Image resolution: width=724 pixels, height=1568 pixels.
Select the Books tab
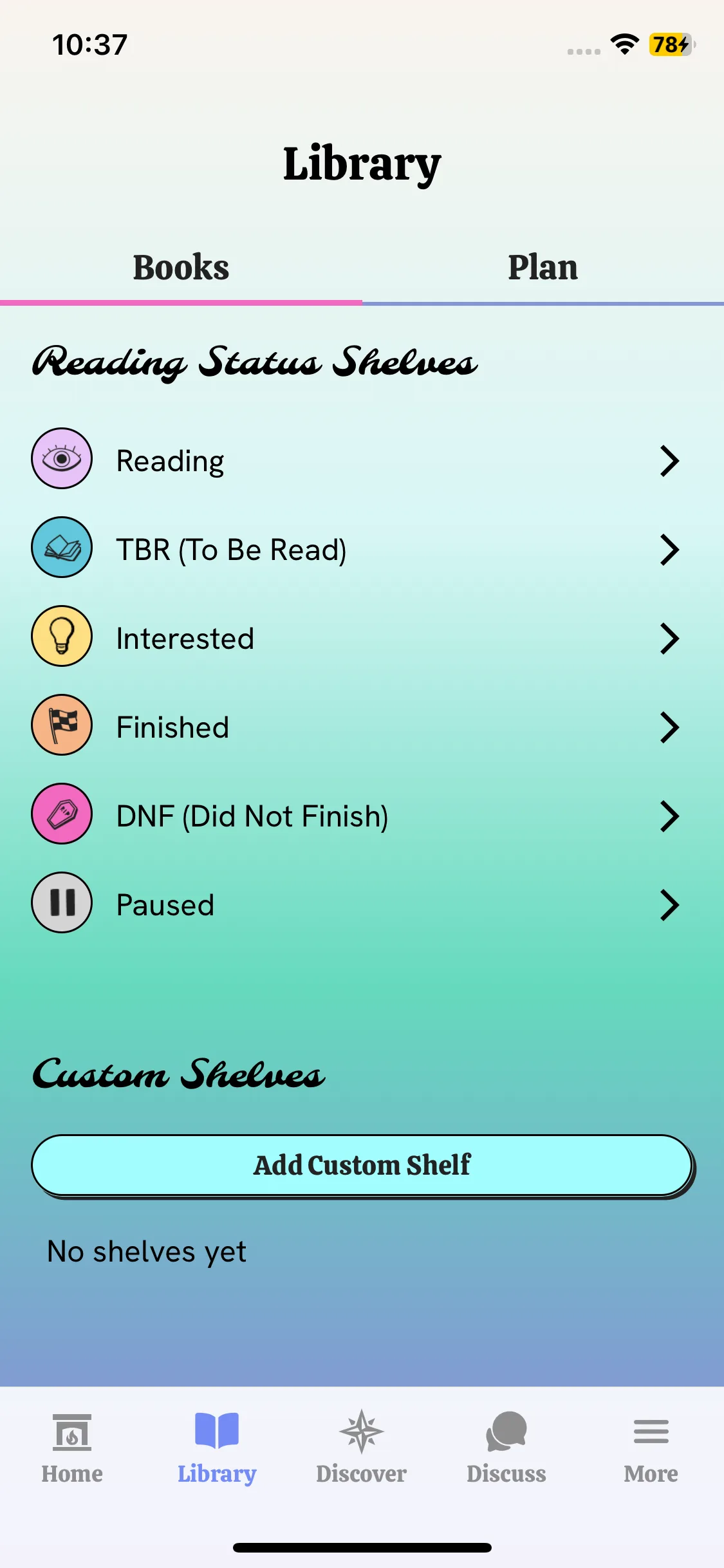[181, 268]
